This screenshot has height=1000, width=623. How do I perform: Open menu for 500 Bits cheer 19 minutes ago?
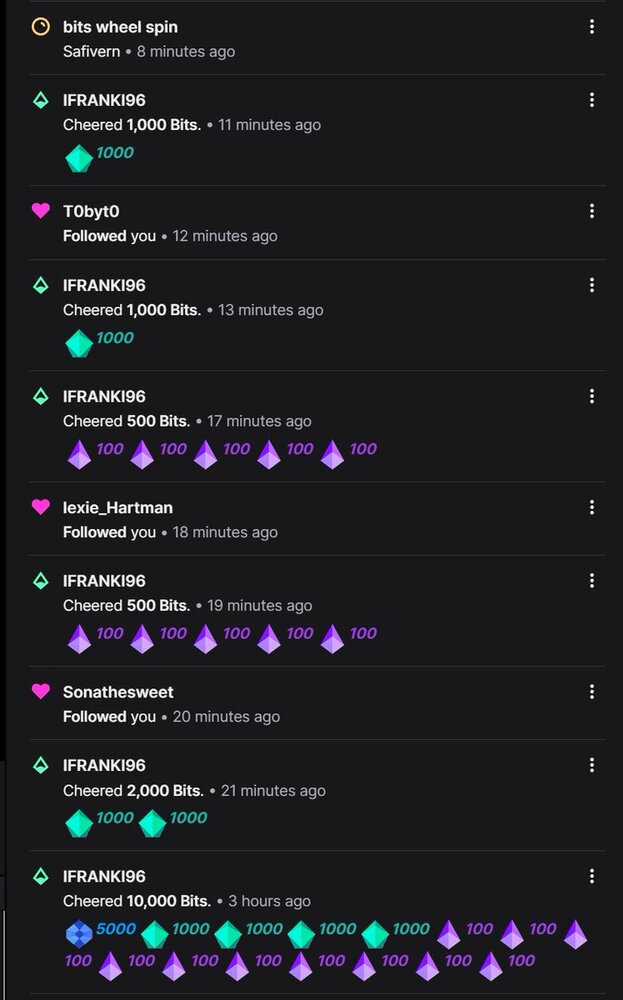pyautogui.click(x=592, y=581)
